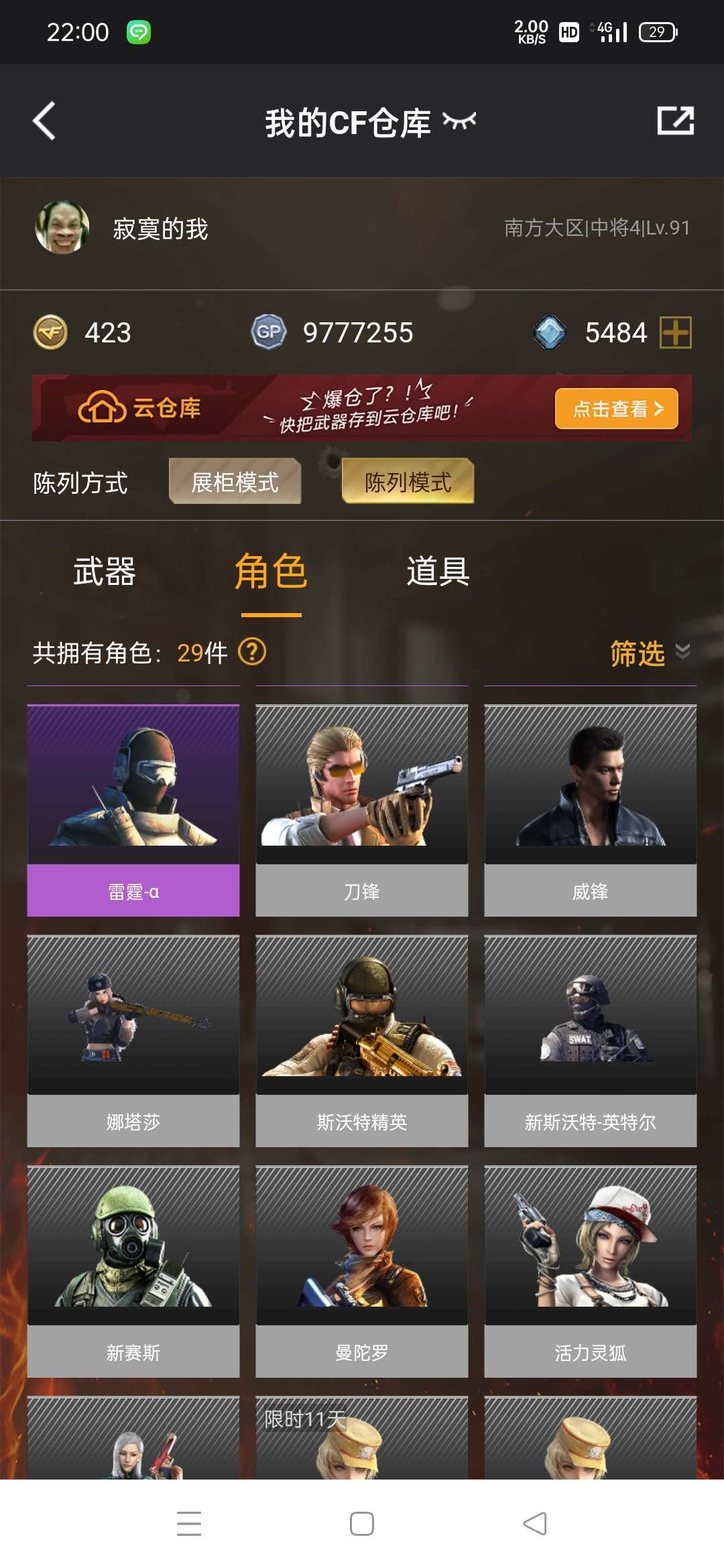The width and height of the screenshot is (724, 1568).
Task: Open the 斯沃特精英 character card
Action: [362, 1041]
